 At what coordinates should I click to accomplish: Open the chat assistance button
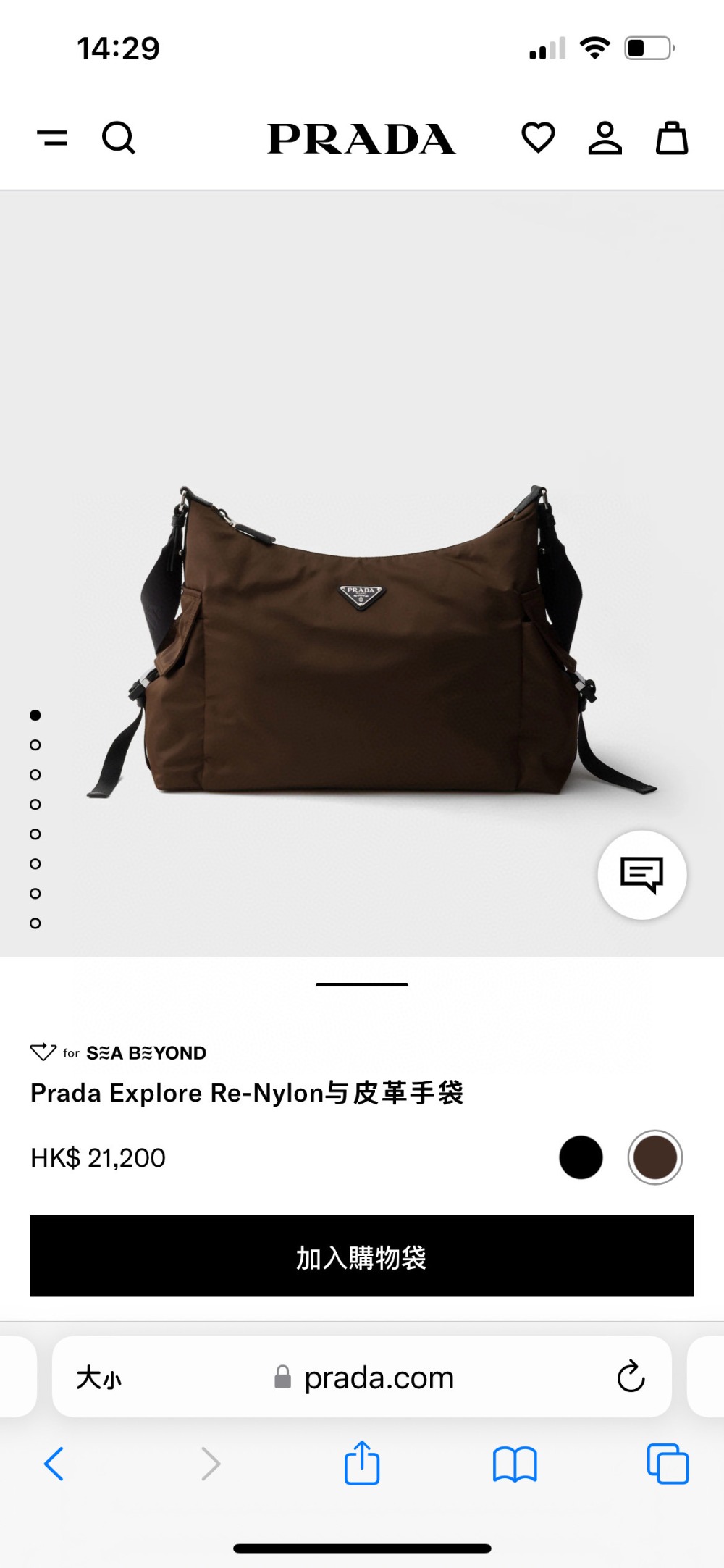642,875
